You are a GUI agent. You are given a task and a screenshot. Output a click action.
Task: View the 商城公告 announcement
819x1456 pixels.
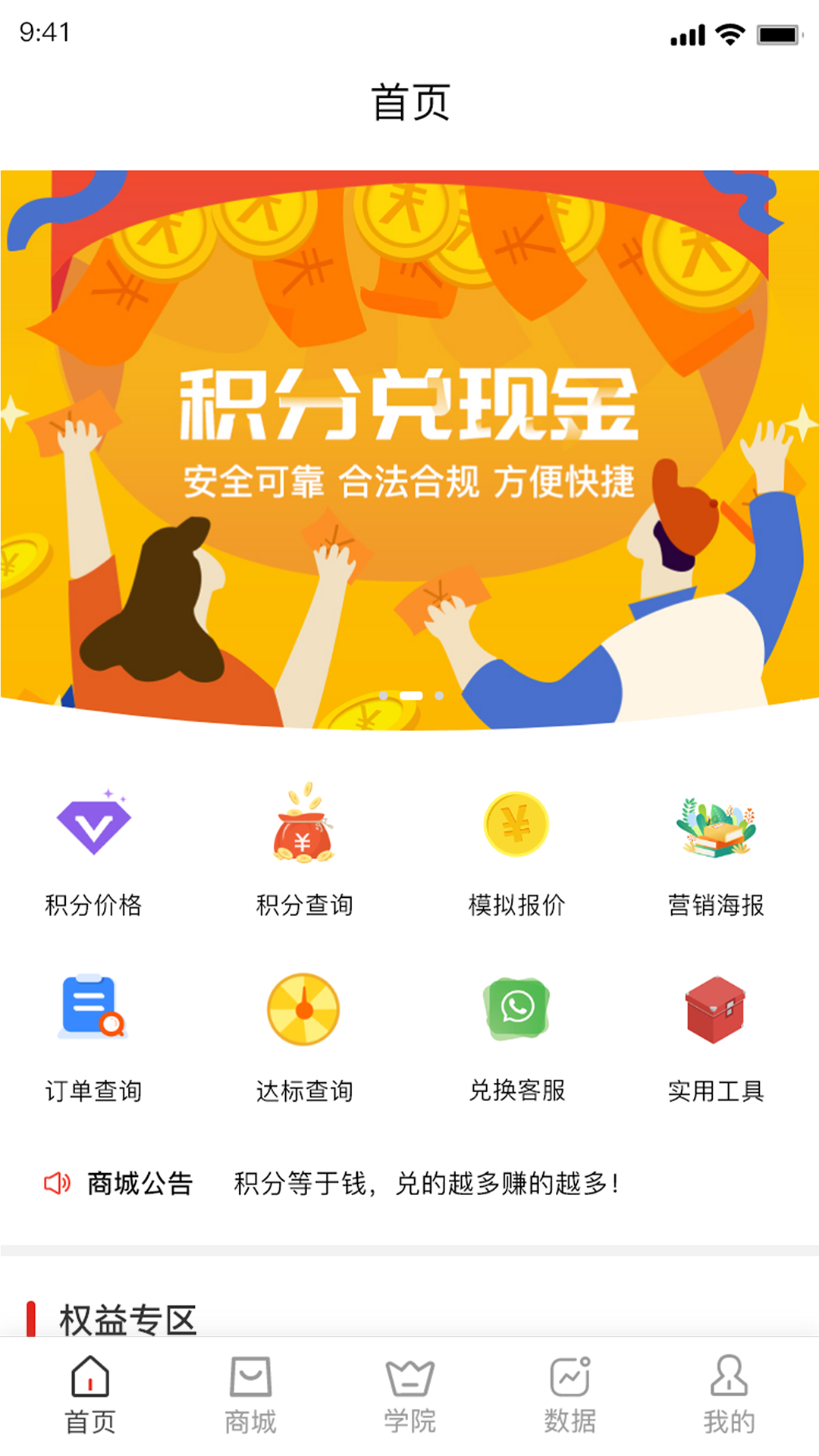425,1183
